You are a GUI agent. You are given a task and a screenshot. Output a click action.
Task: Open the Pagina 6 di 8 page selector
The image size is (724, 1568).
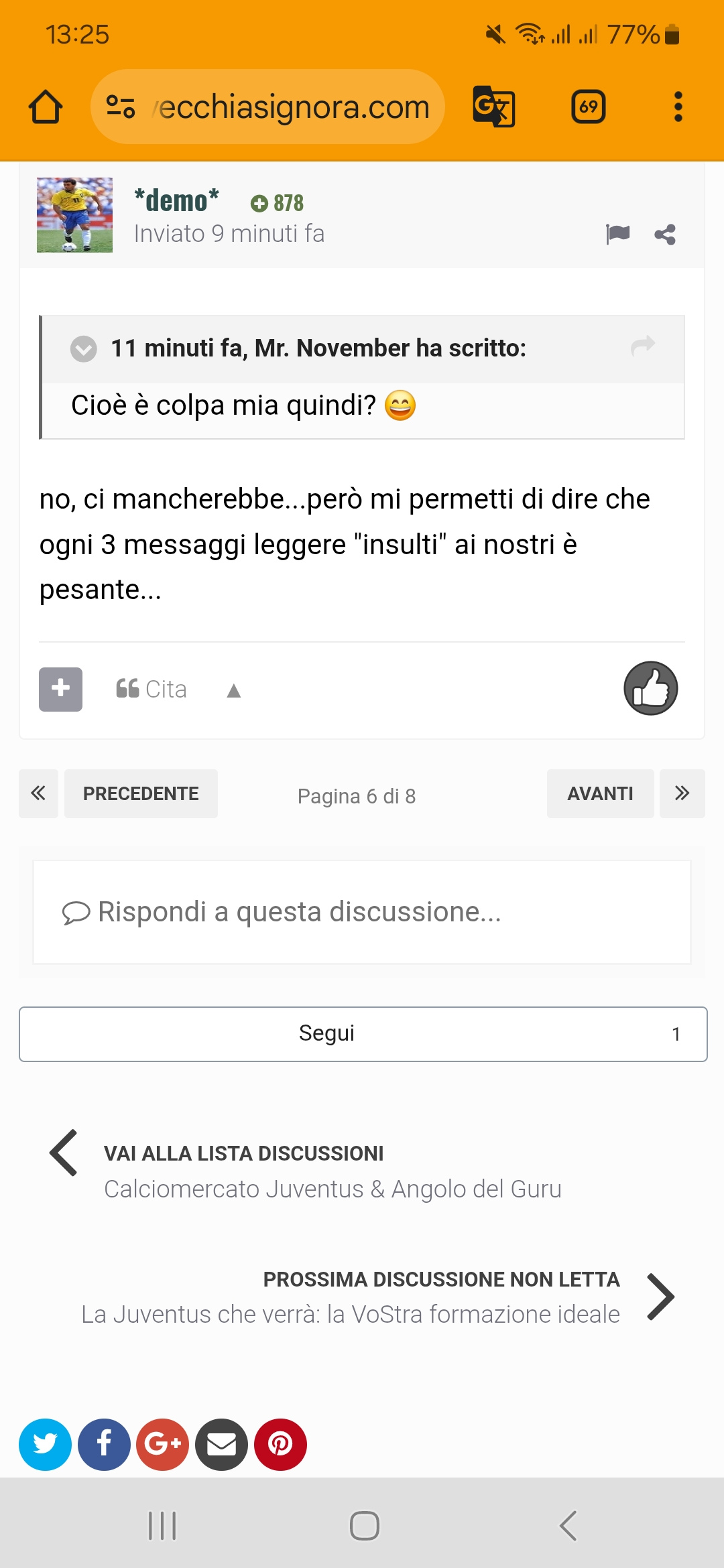357,796
